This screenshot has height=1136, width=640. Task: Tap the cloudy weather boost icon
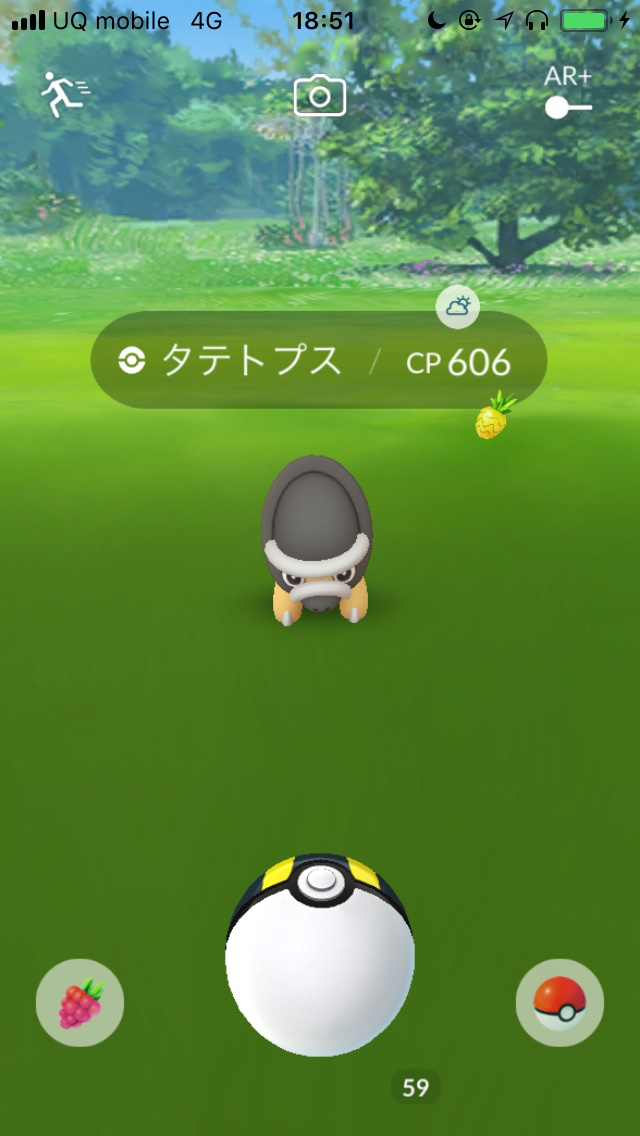[458, 308]
